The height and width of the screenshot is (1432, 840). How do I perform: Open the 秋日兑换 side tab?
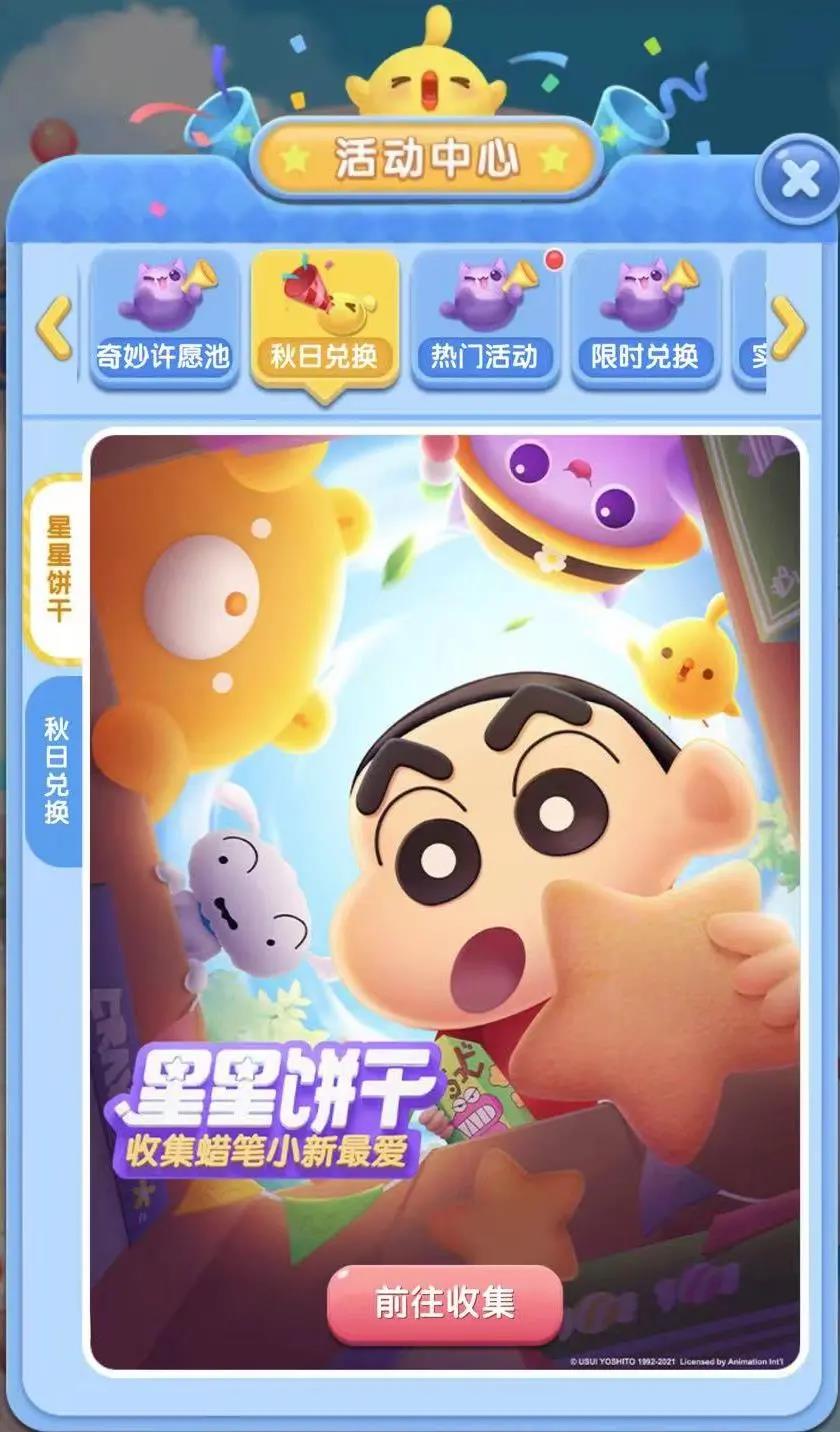point(57,770)
